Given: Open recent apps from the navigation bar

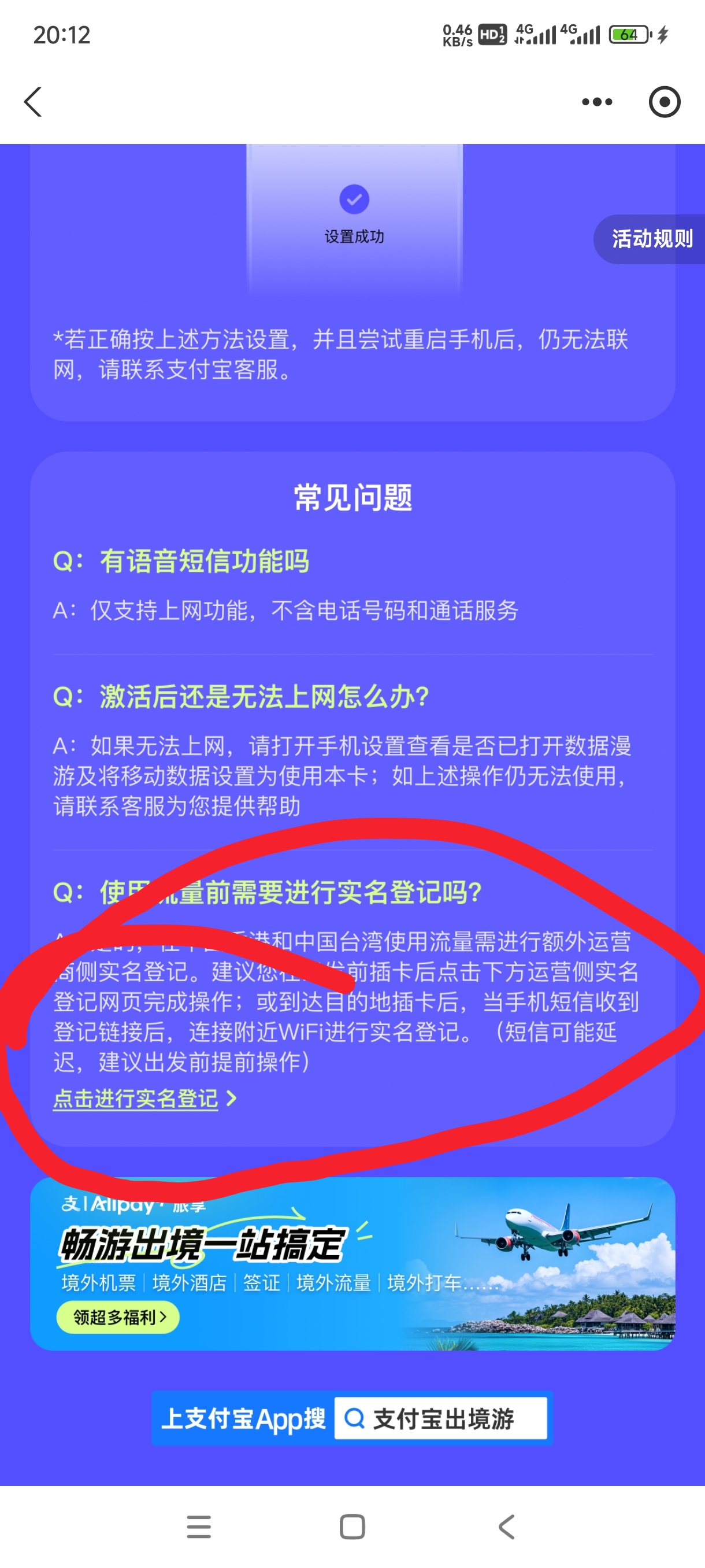Looking at the screenshot, I should pos(199,1526).
